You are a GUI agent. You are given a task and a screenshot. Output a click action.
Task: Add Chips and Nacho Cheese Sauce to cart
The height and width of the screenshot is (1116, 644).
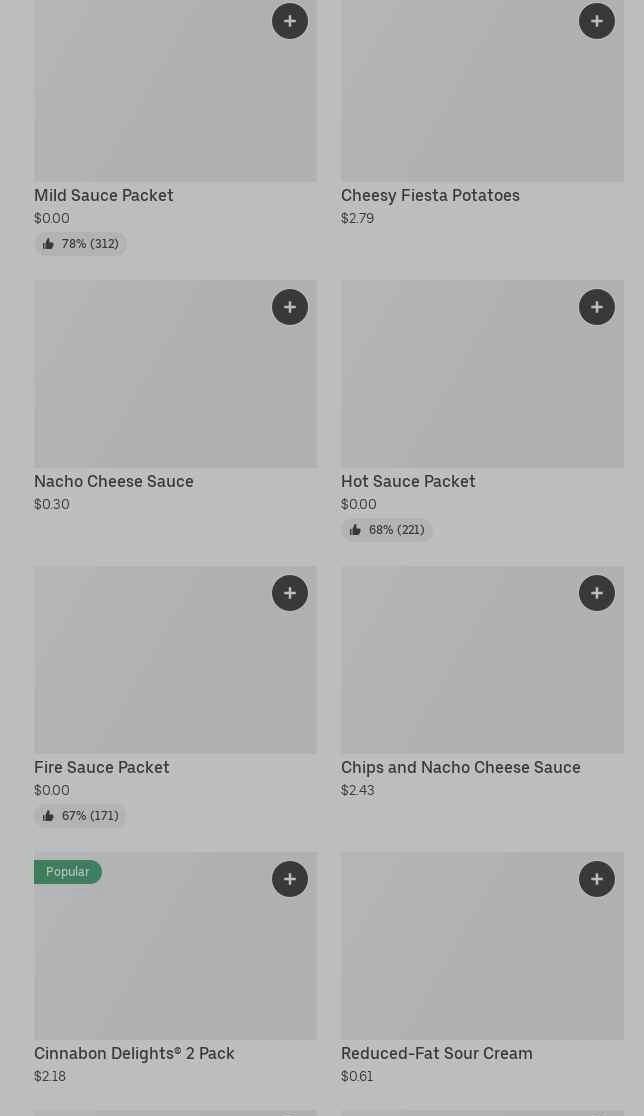[x=597, y=593]
